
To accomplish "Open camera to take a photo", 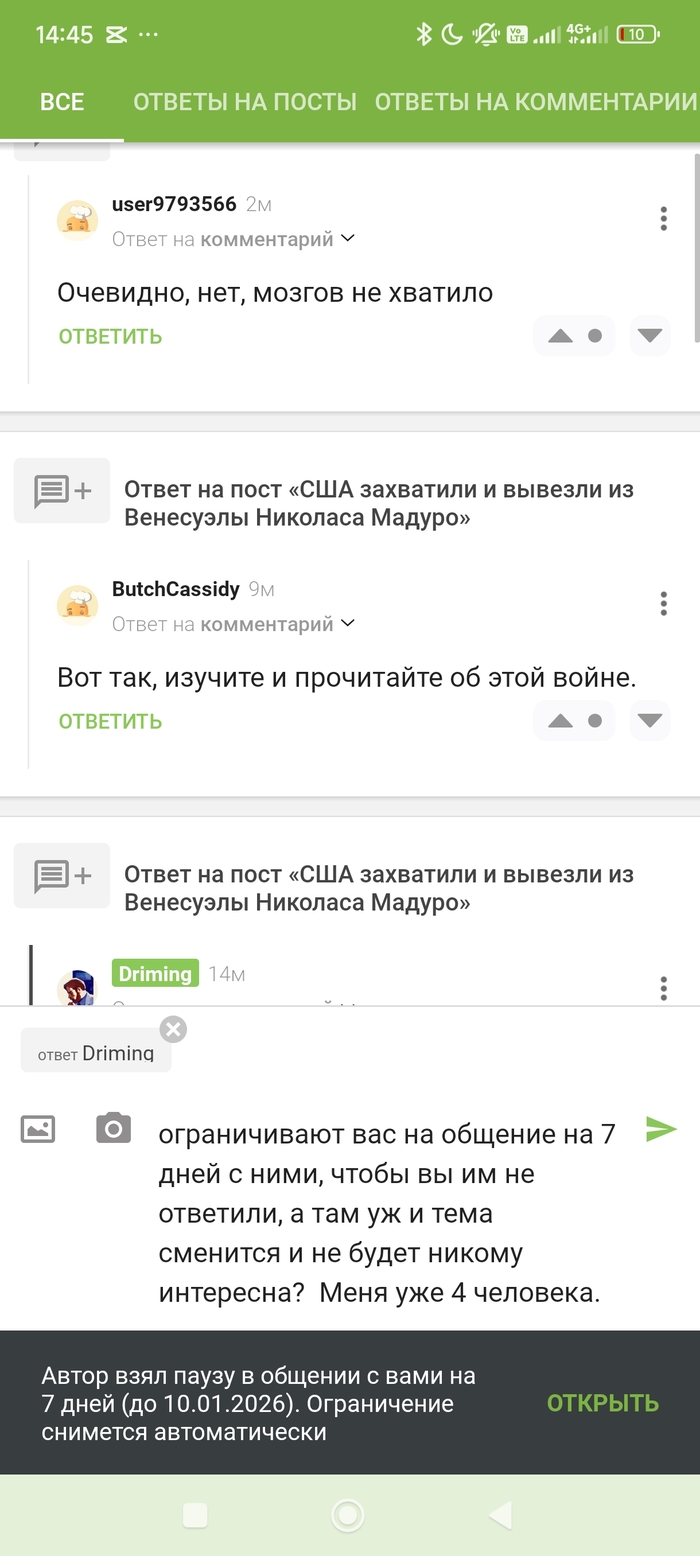I will point(113,1129).
